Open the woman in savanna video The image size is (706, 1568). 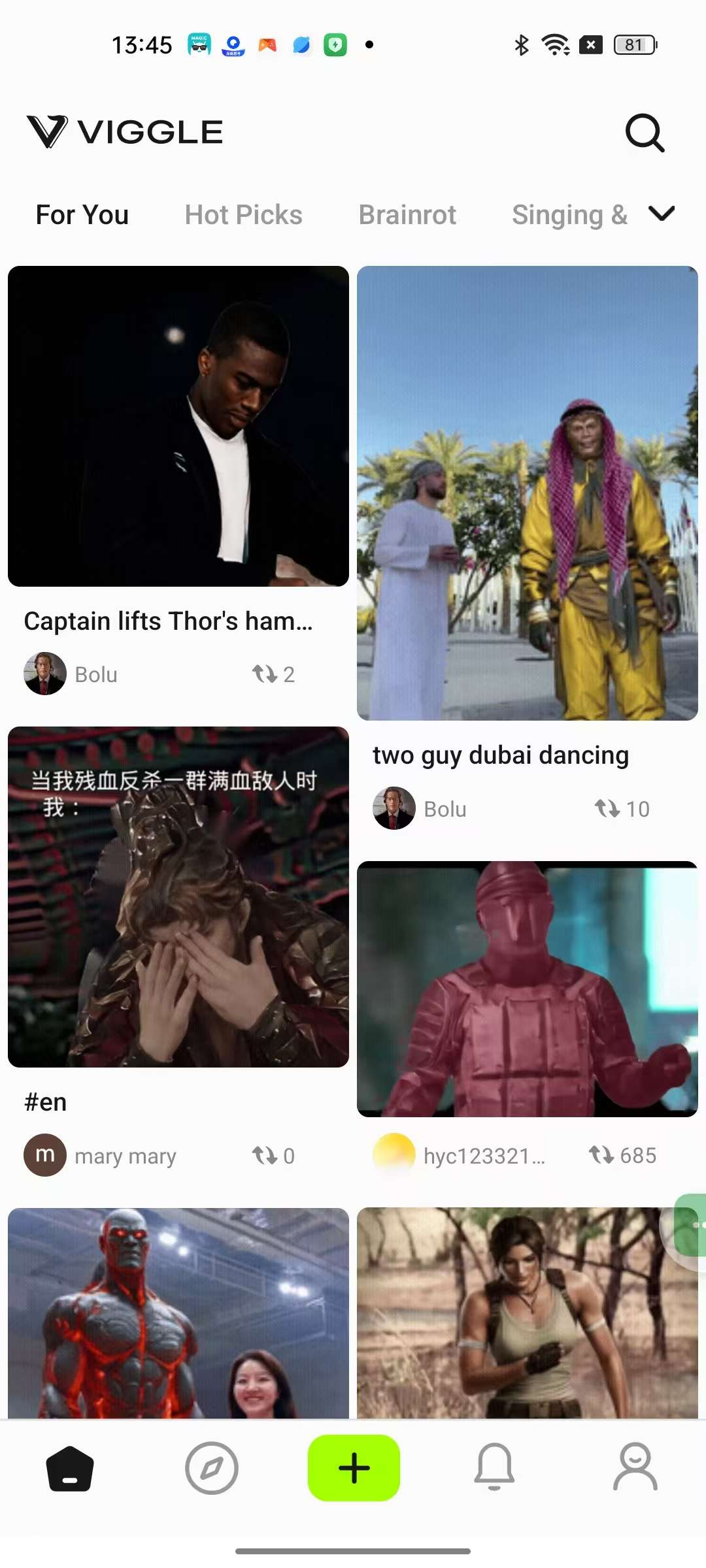pos(528,1313)
